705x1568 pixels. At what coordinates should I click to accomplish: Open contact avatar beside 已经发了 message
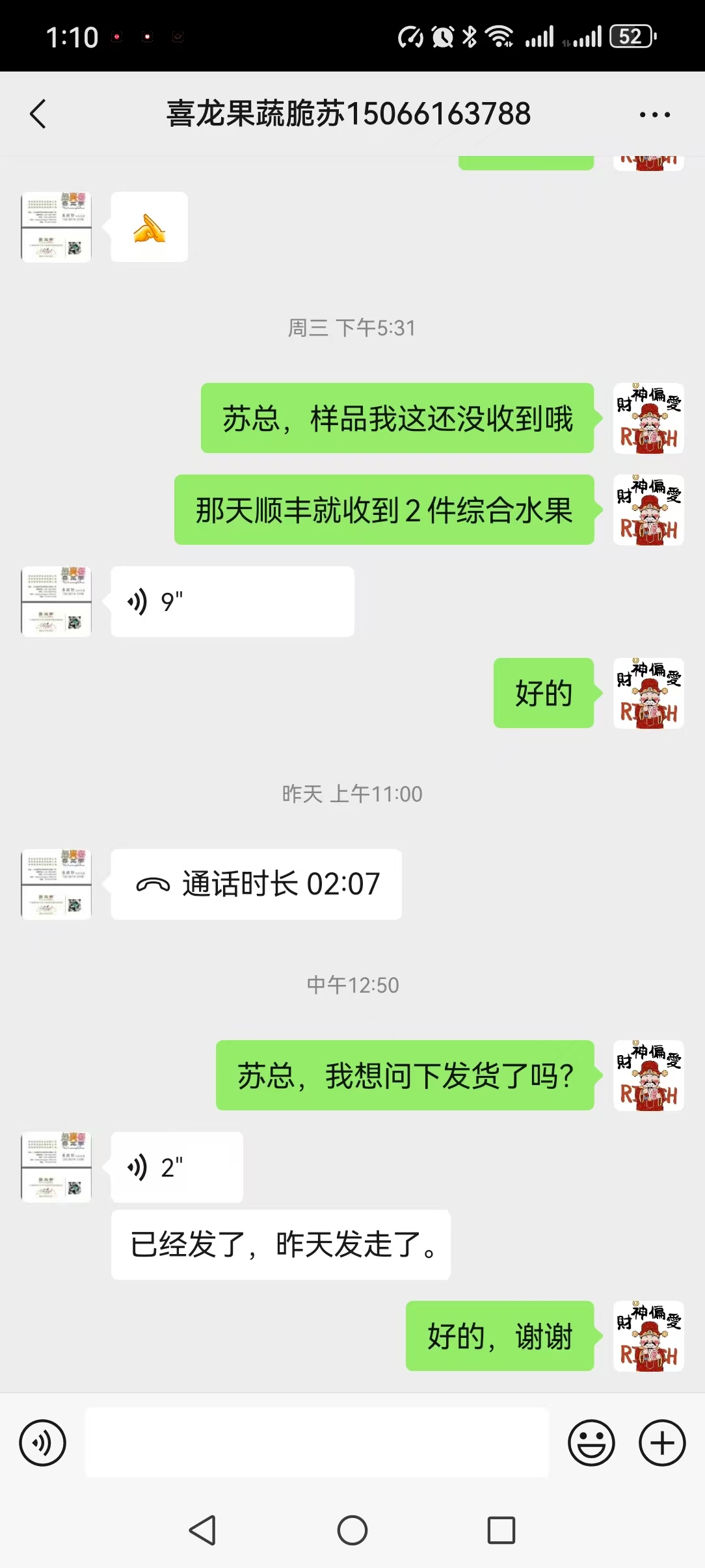[56, 1167]
